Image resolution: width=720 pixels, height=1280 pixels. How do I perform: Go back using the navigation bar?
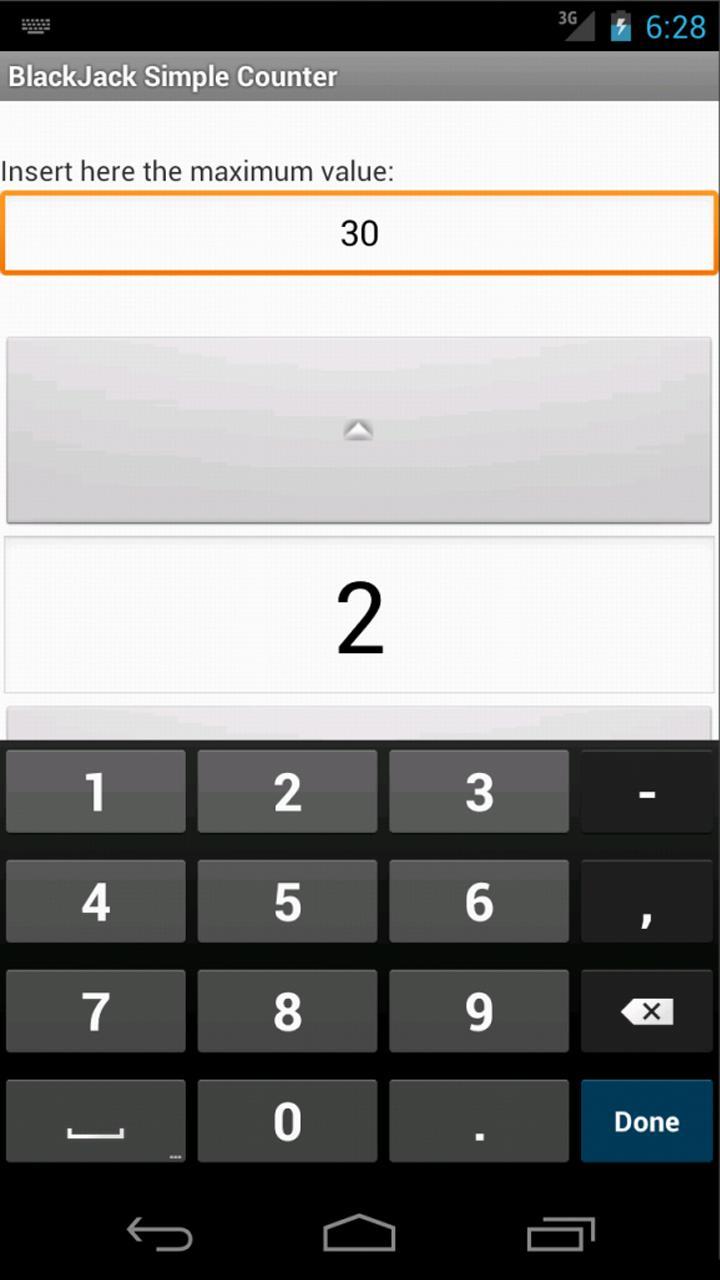coord(160,1234)
